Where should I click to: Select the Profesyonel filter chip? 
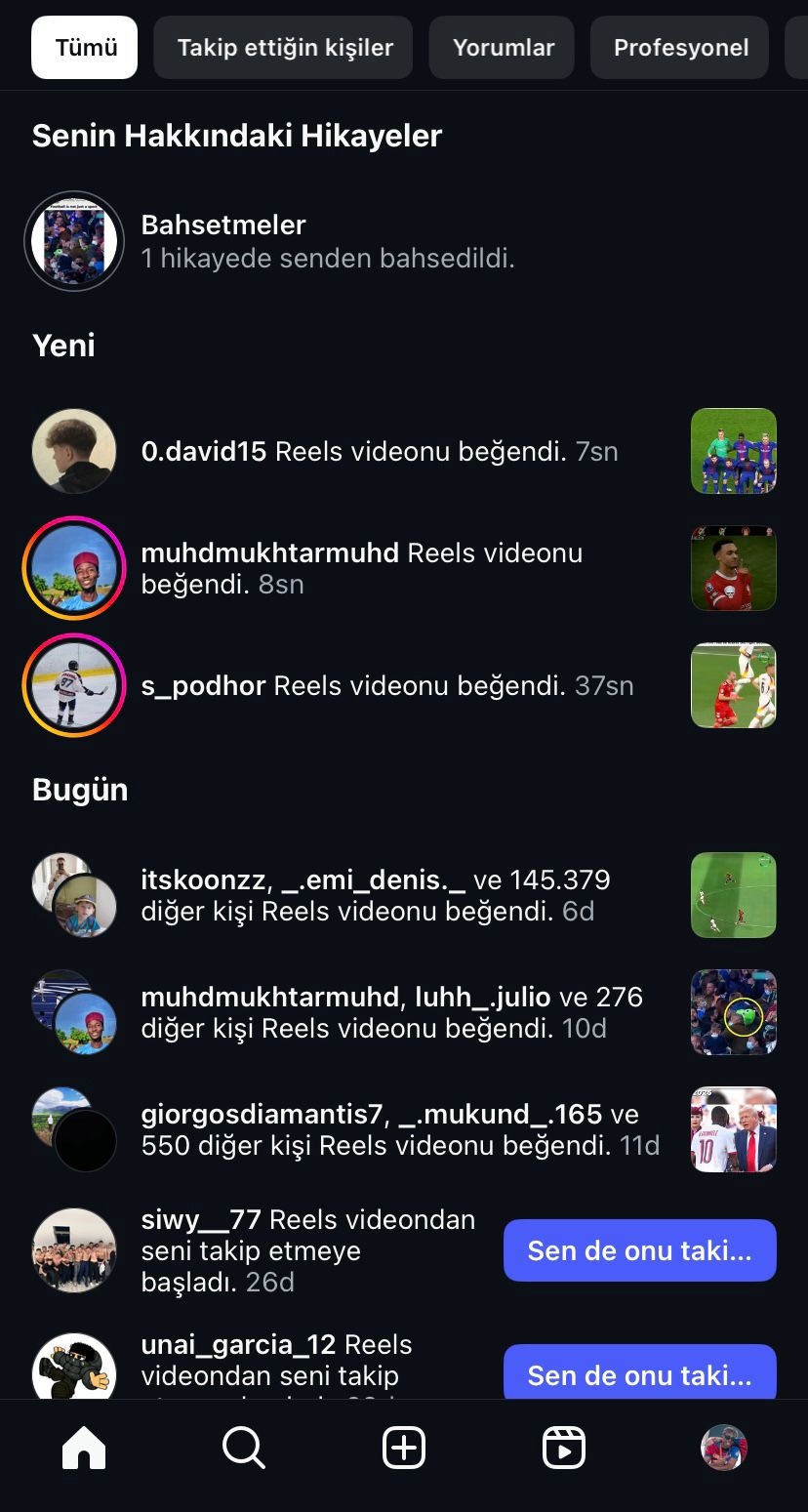coord(680,47)
